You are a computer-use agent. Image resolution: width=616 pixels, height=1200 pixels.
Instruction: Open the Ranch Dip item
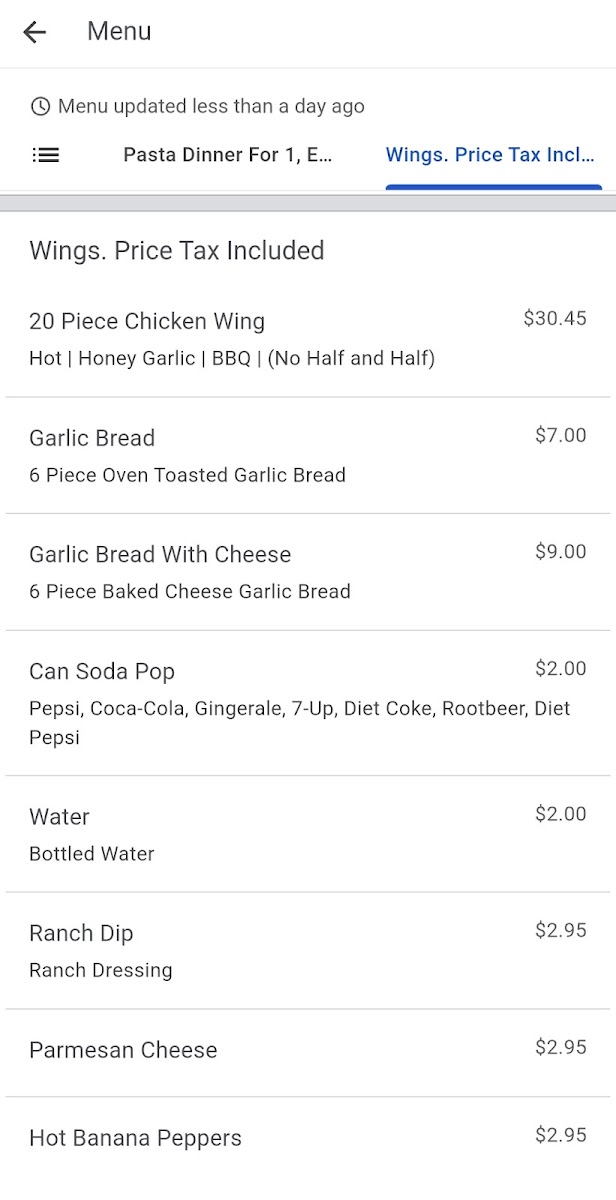pos(307,950)
